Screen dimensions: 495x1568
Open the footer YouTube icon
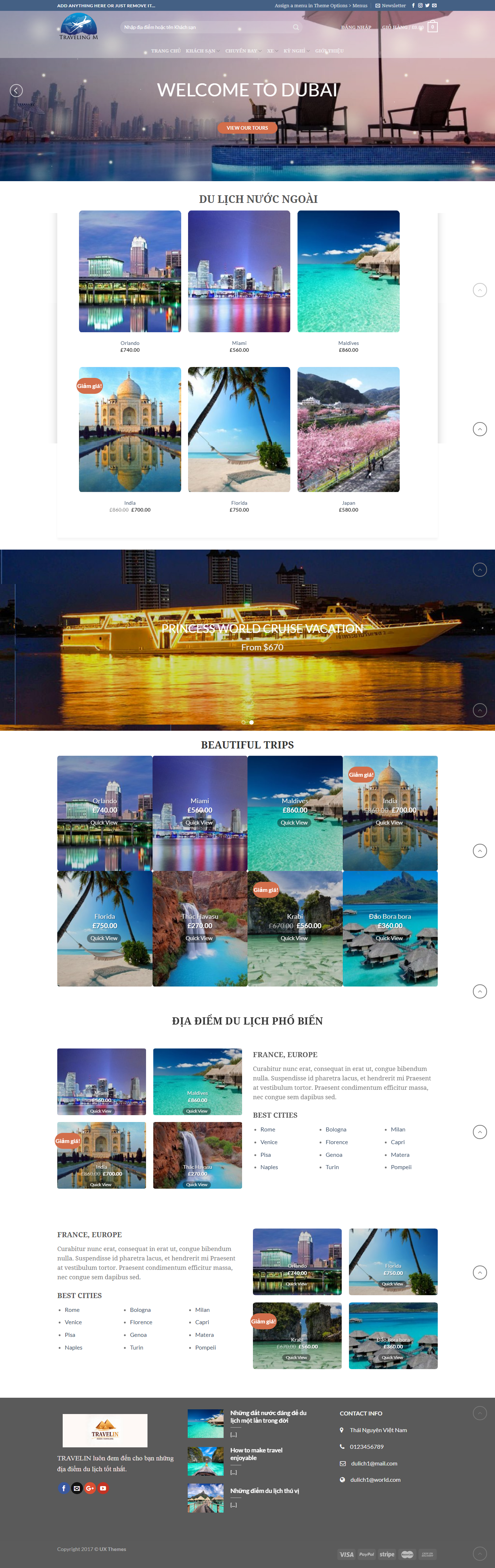(103, 1488)
